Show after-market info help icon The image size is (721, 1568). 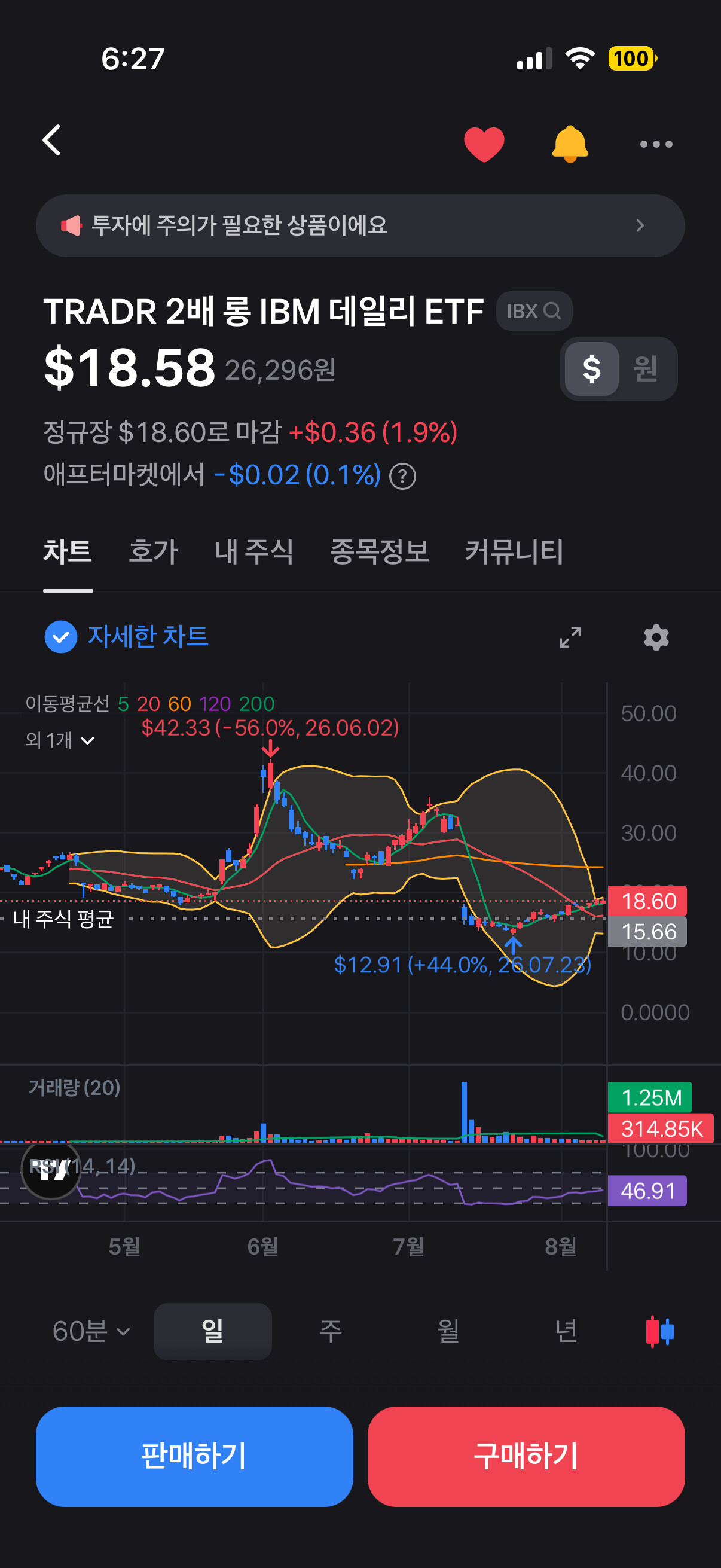pyautogui.click(x=402, y=476)
